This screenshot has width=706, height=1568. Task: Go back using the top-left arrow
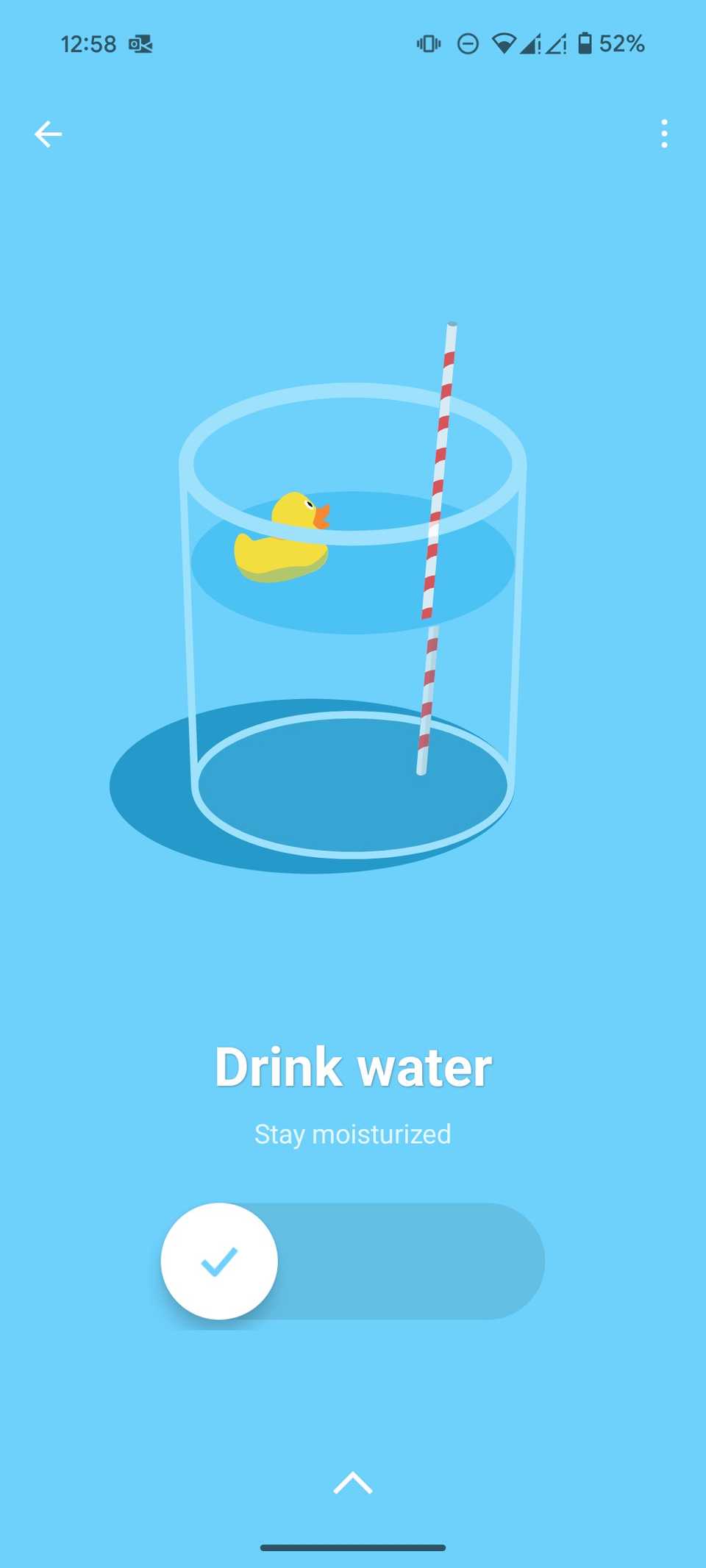[x=49, y=135]
